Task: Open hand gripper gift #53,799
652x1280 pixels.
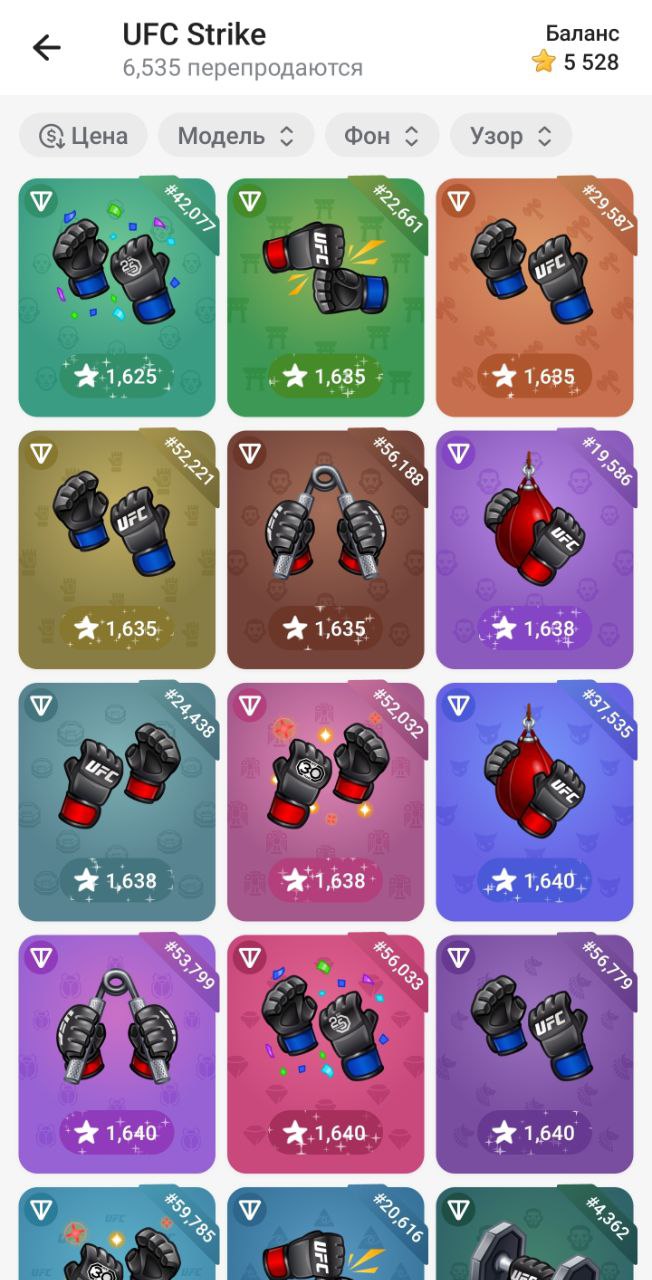Action: point(117,1053)
